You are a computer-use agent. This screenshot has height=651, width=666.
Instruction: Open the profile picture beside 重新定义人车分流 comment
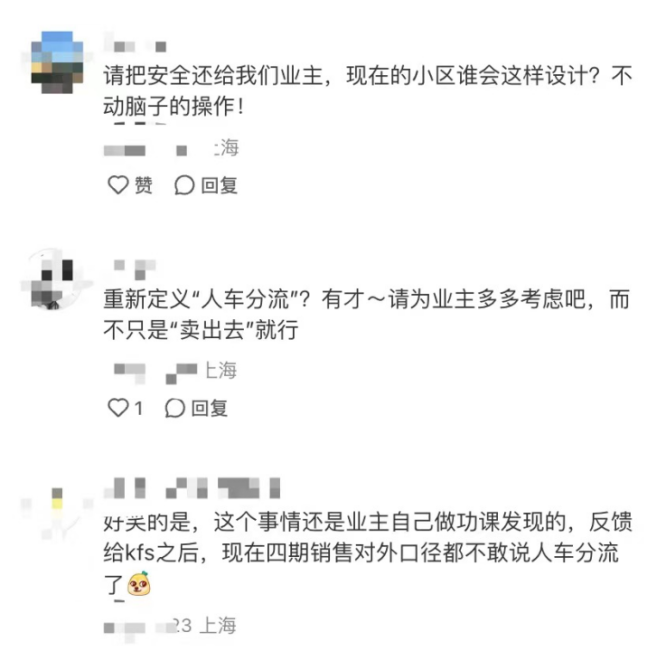(x=56, y=281)
